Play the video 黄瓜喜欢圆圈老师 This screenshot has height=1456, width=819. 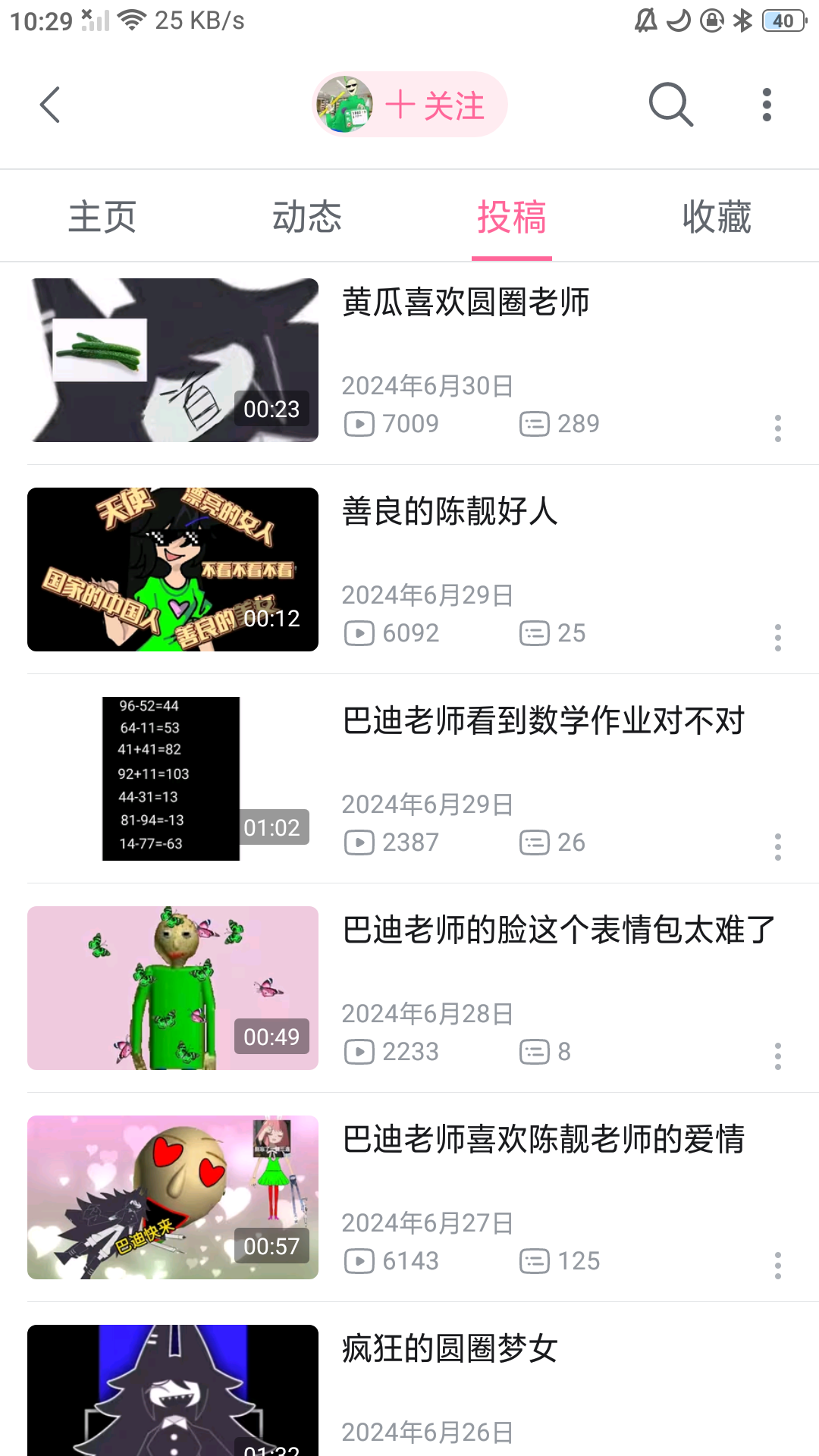[x=173, y=360]
